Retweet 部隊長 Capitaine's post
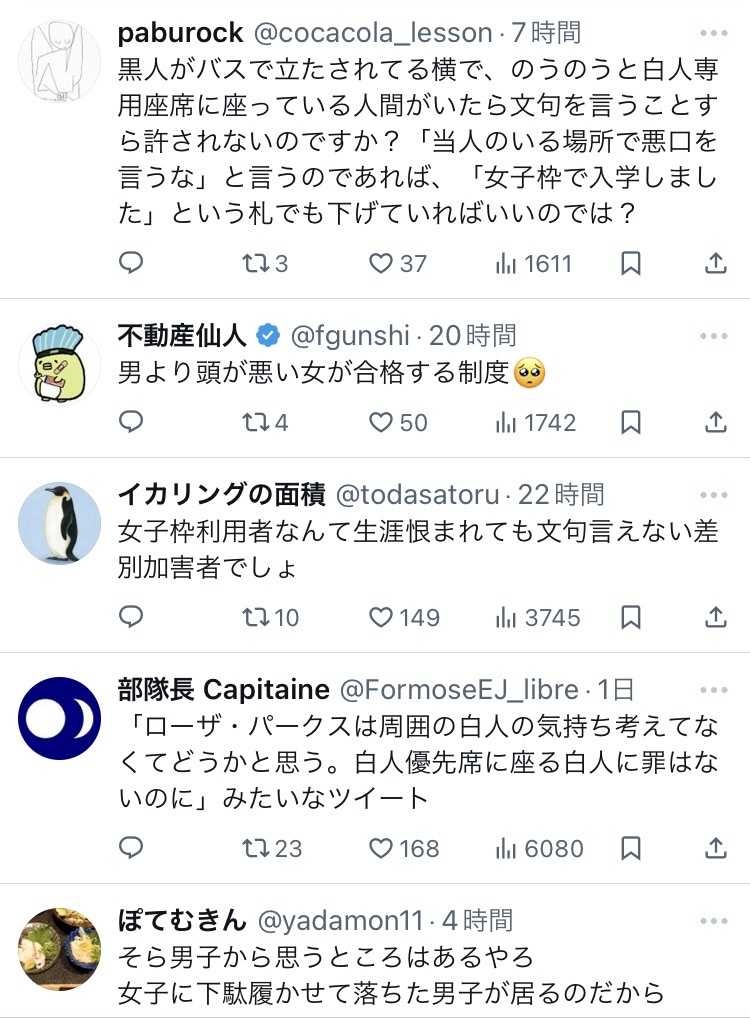Screen dimensions: 750x1019 click(255, 848)
